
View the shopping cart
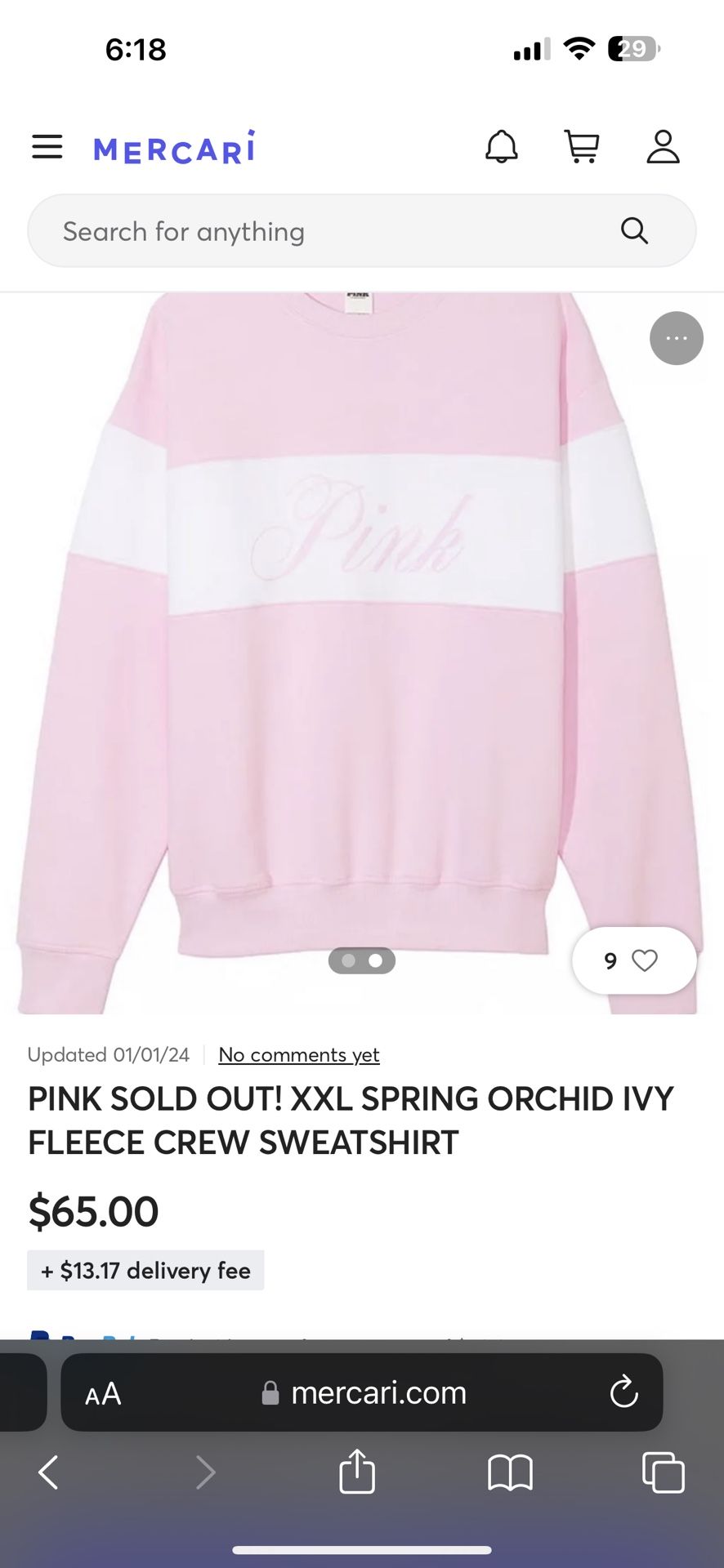[x=581, y=147]
